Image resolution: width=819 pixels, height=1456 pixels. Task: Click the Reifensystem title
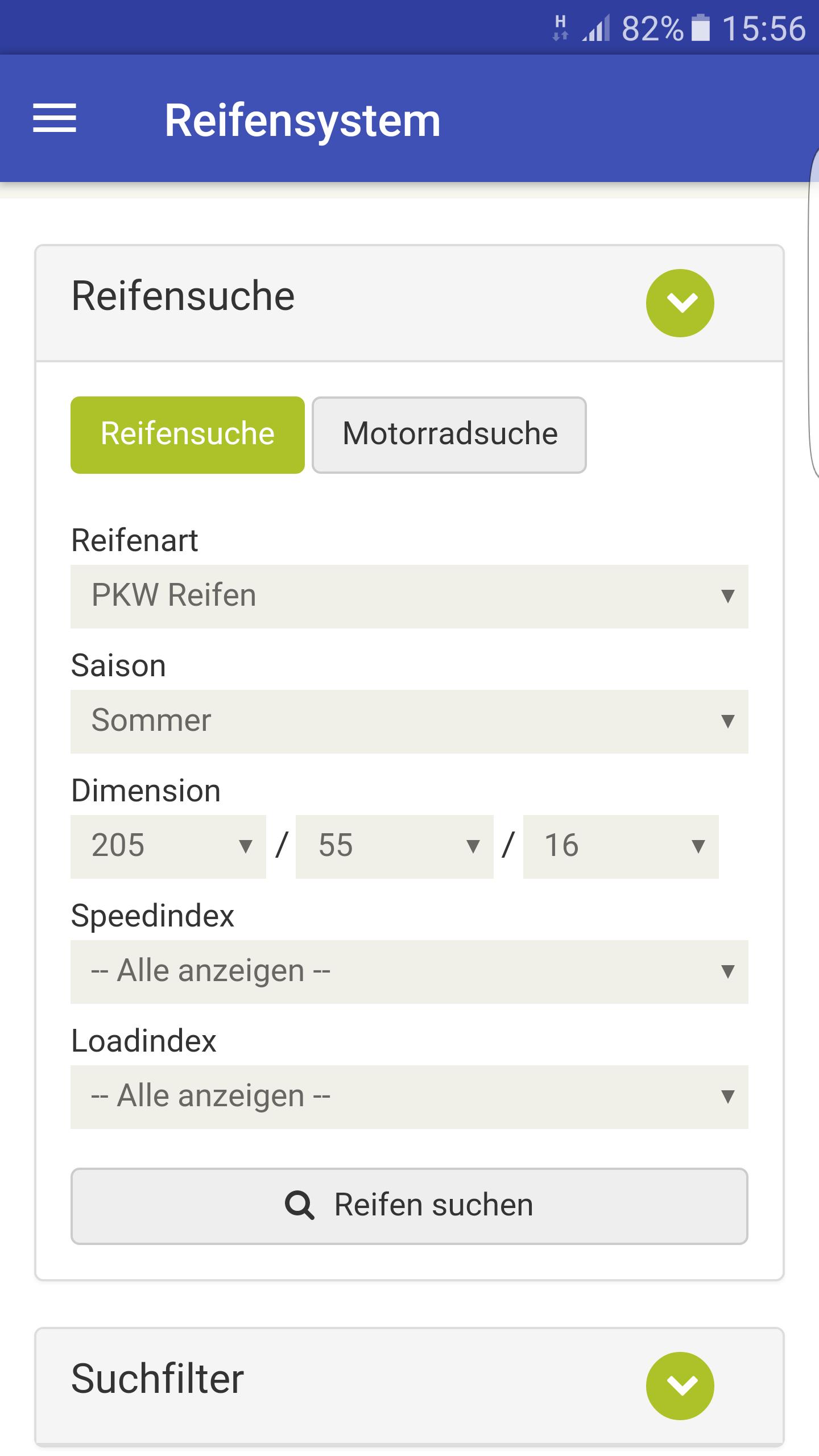tap(303, 119)
